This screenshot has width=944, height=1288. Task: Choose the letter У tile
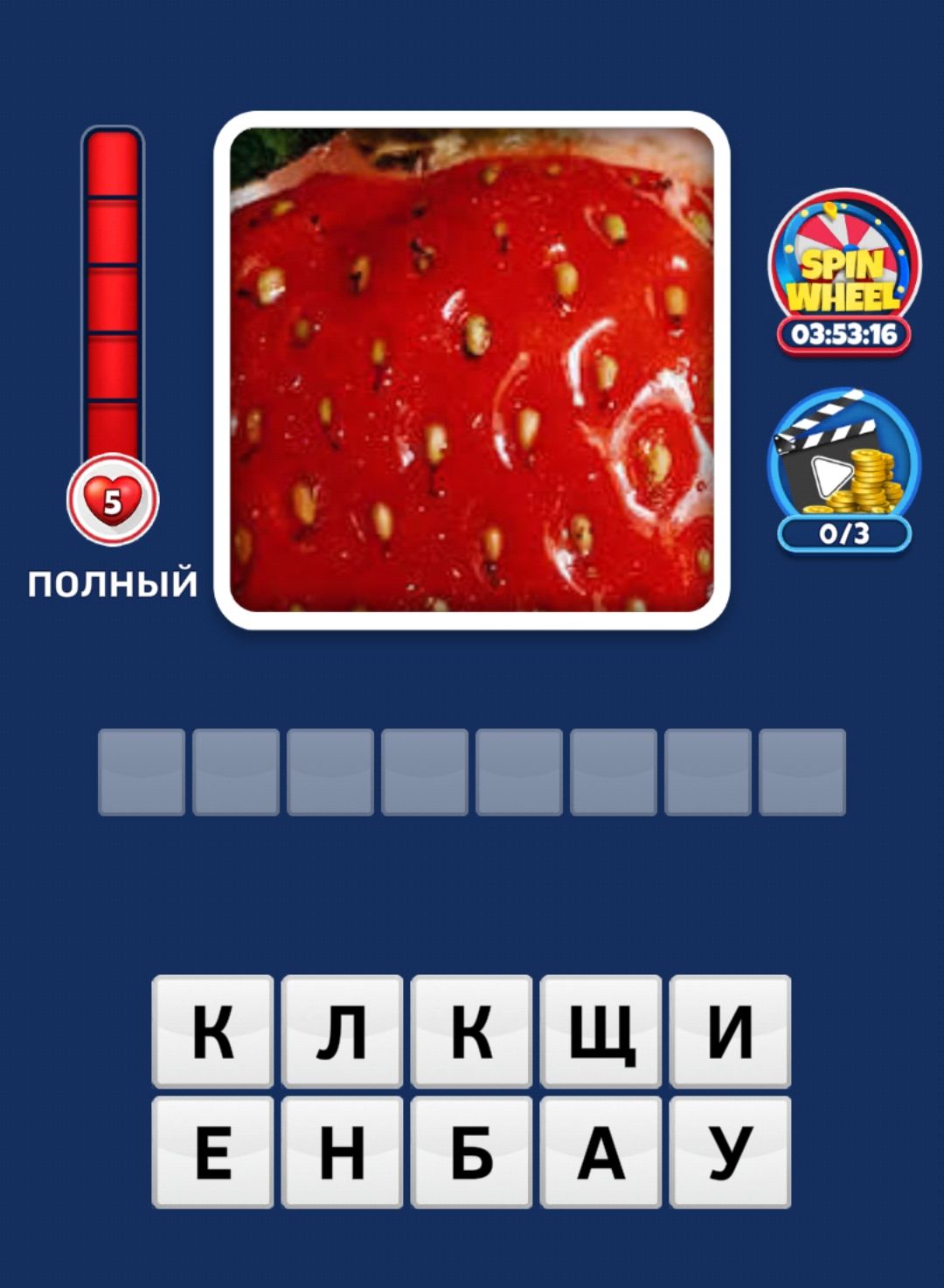coord(730,1152)
